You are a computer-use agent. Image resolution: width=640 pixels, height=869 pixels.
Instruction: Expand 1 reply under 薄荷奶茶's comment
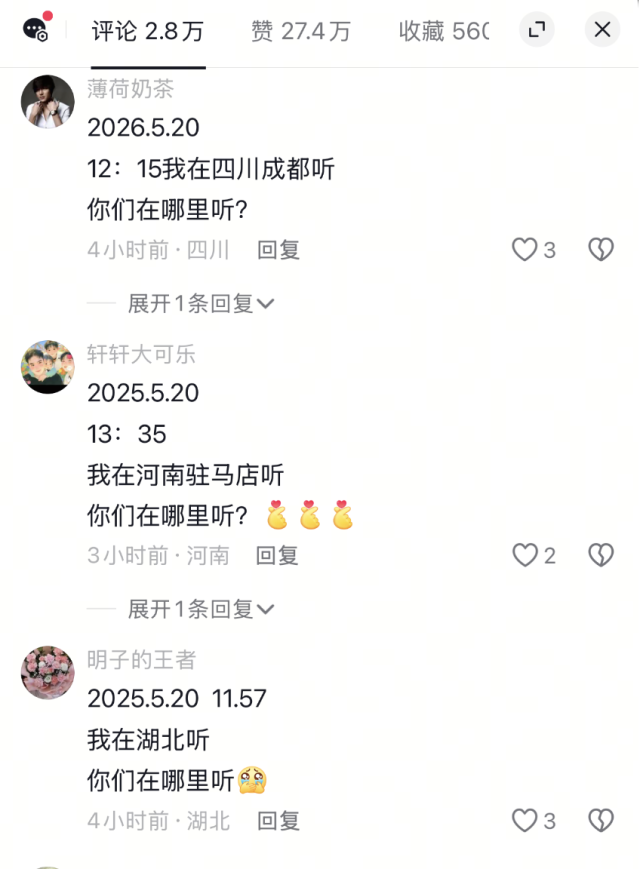[200, 304]
